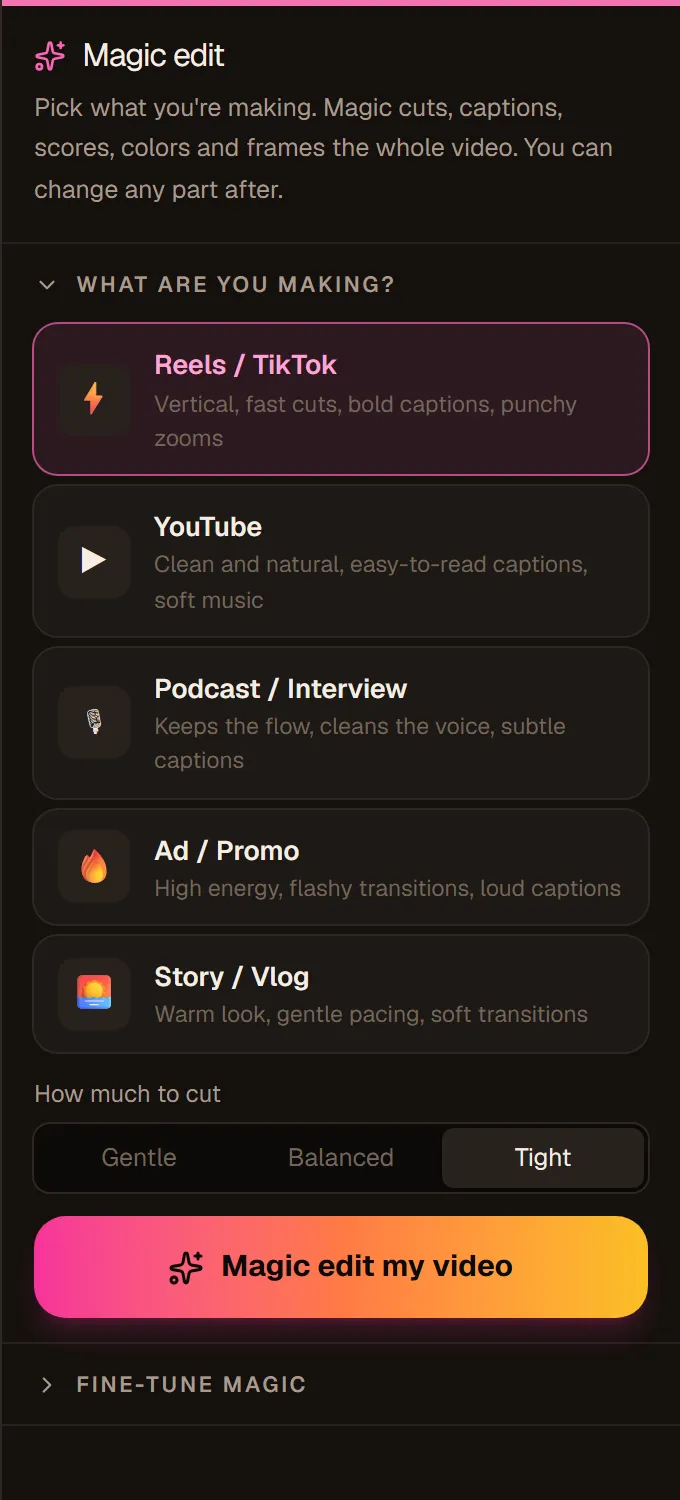This screenshot has width=680, height=1500.
Task: Tap Magic edit my video button
Action: click(x=341, y=1267)
